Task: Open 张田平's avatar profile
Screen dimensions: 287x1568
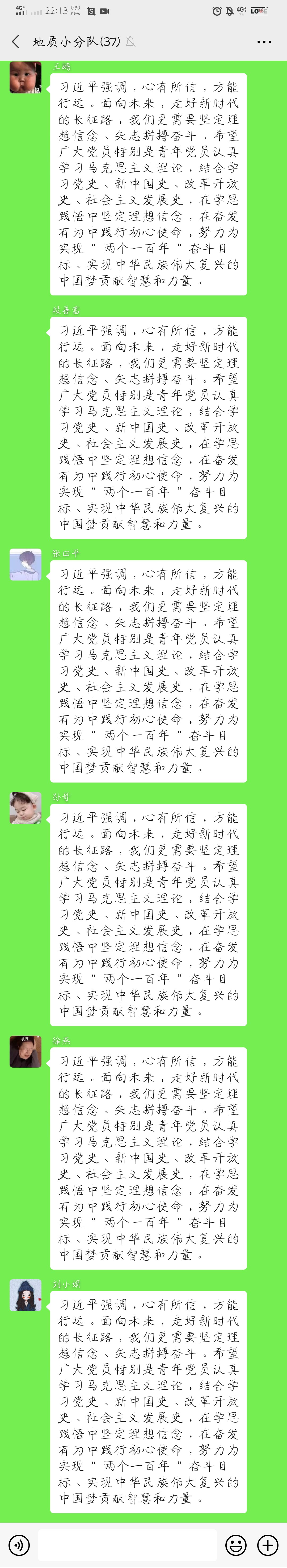Action: 26,564
